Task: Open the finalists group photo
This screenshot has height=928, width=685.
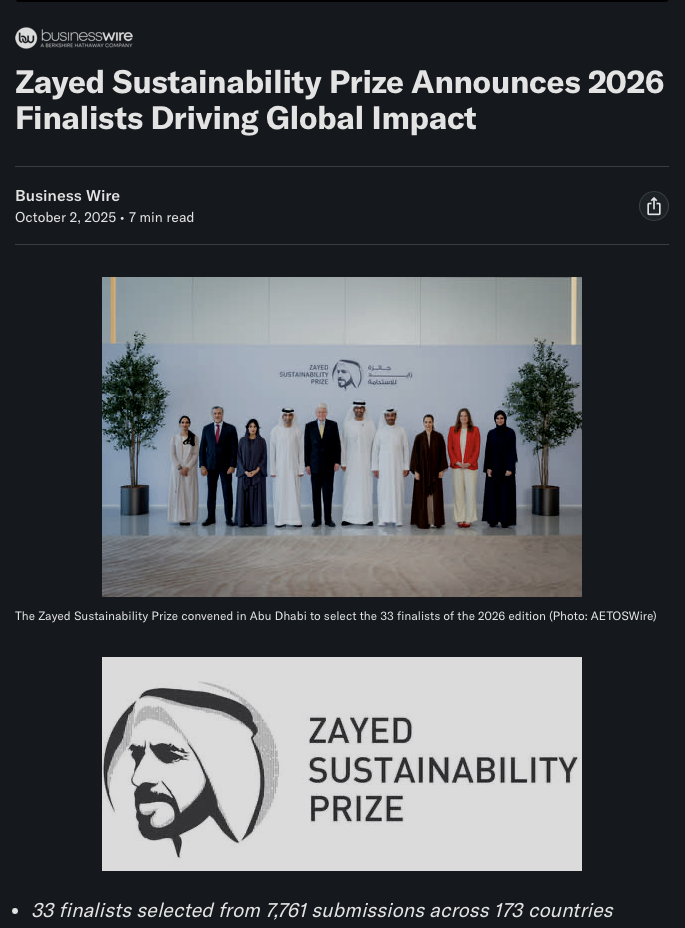Action: tap(341, 436)
